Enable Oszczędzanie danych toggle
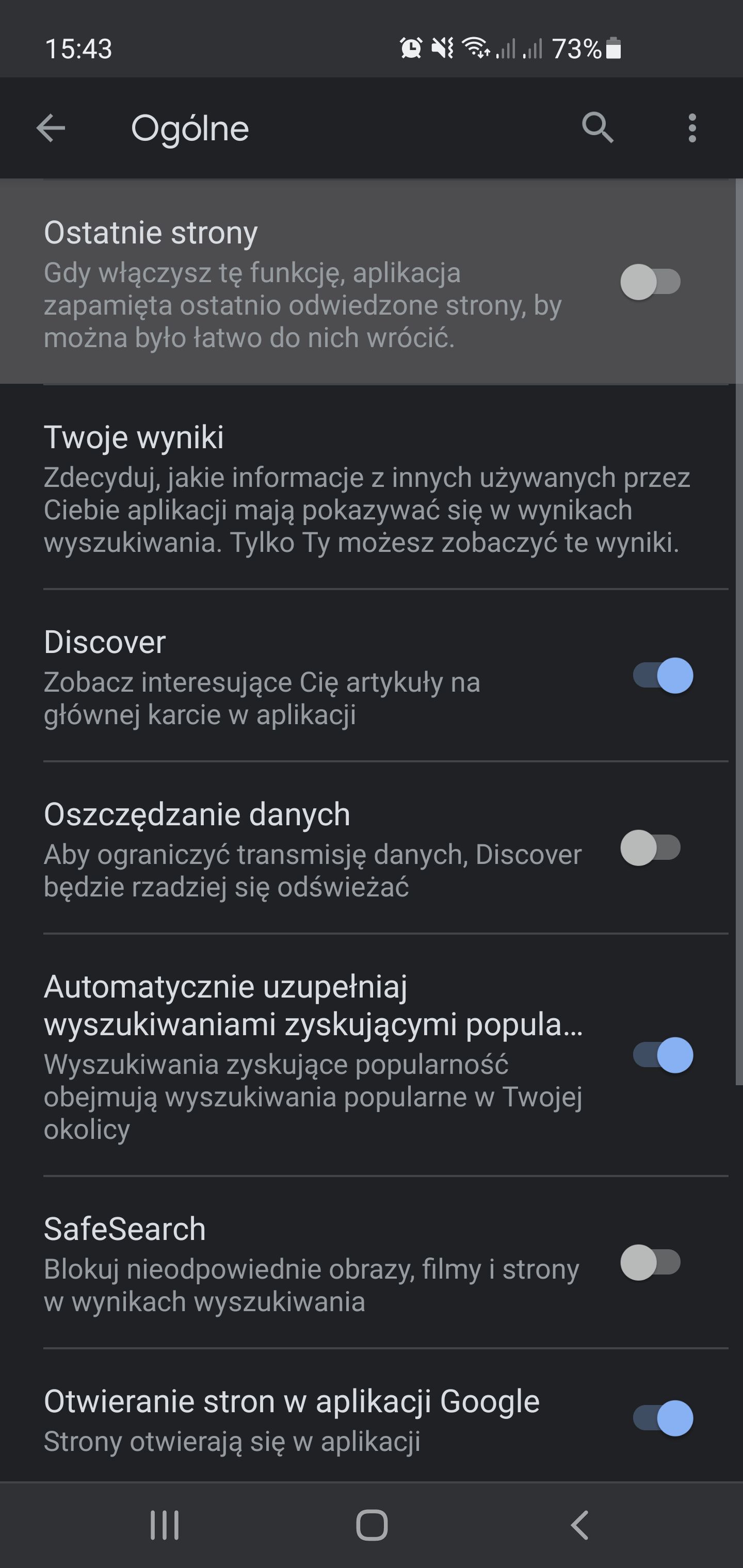Screen dimensions: 743x1568 point(651,847)
